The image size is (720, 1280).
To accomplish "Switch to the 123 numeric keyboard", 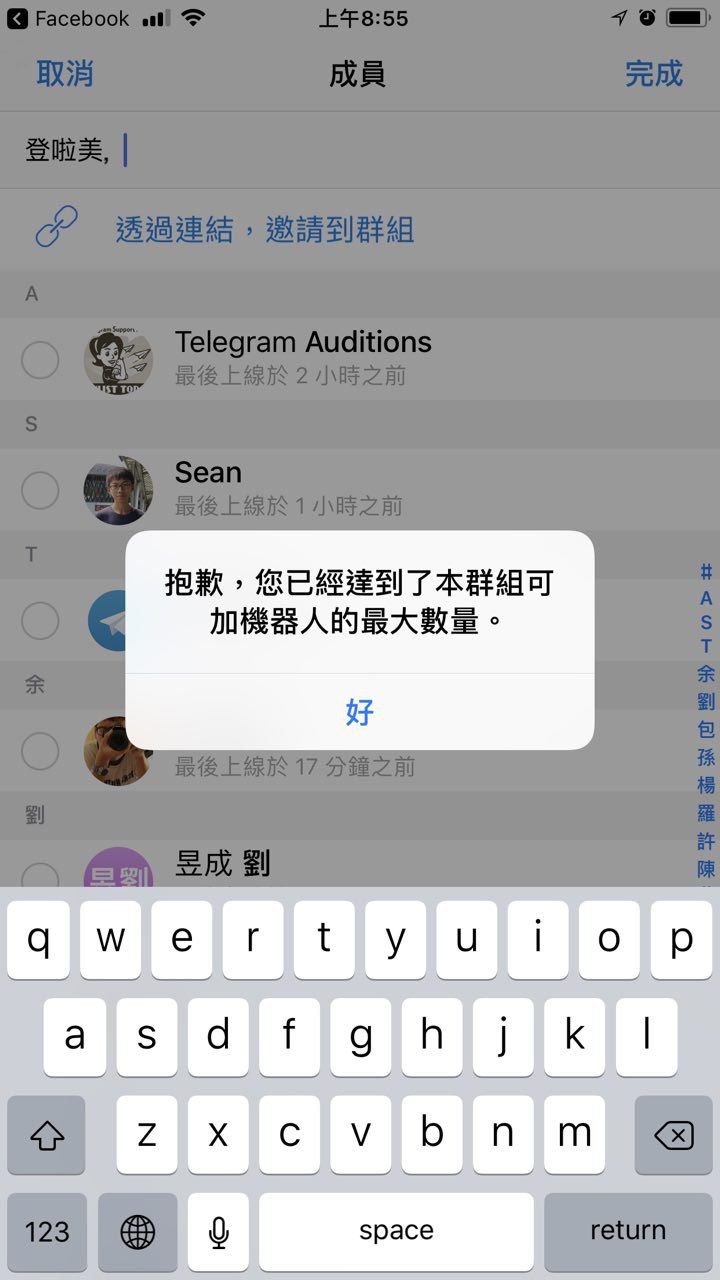I will pyautogui.click(x=47, y=1231).
